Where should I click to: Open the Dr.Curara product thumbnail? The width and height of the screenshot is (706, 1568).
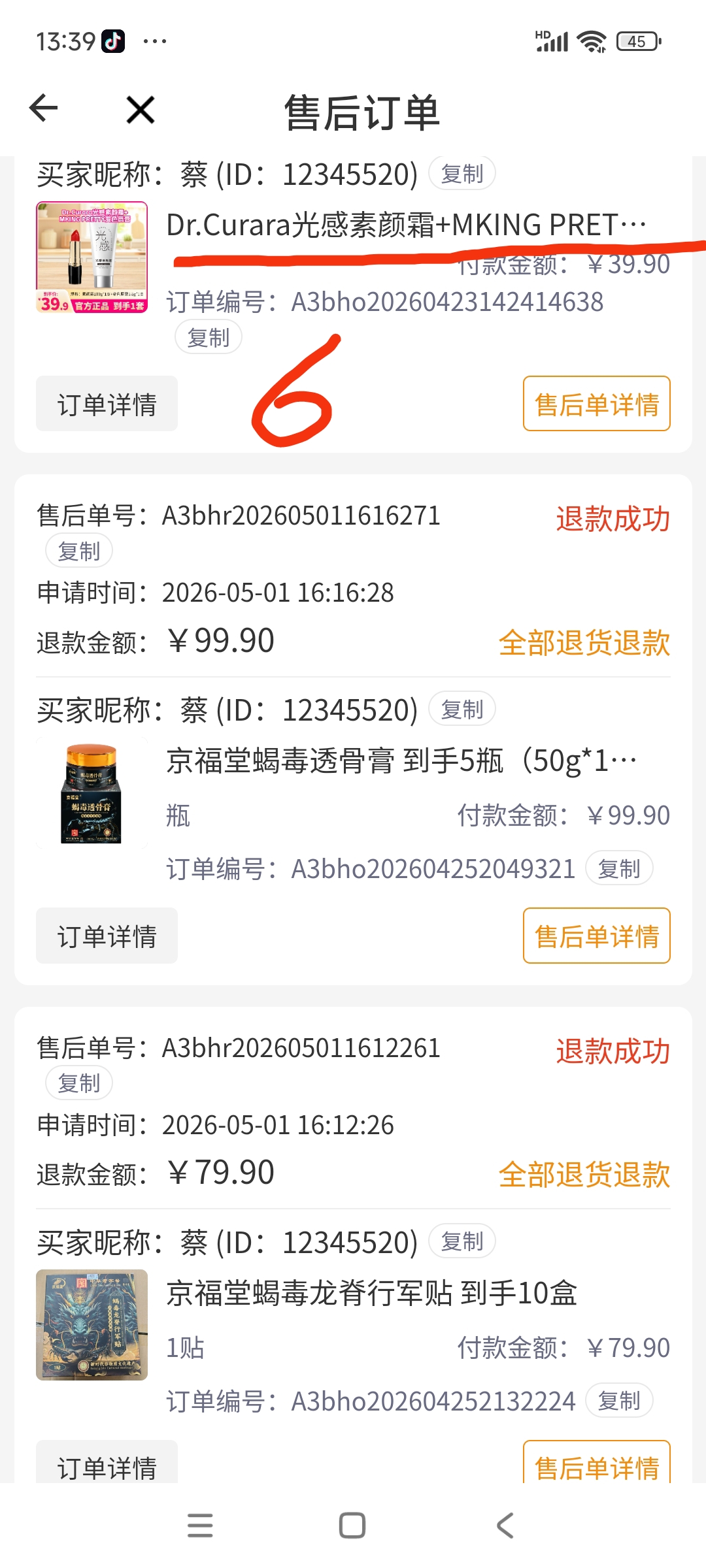click(x=92, y=257)
